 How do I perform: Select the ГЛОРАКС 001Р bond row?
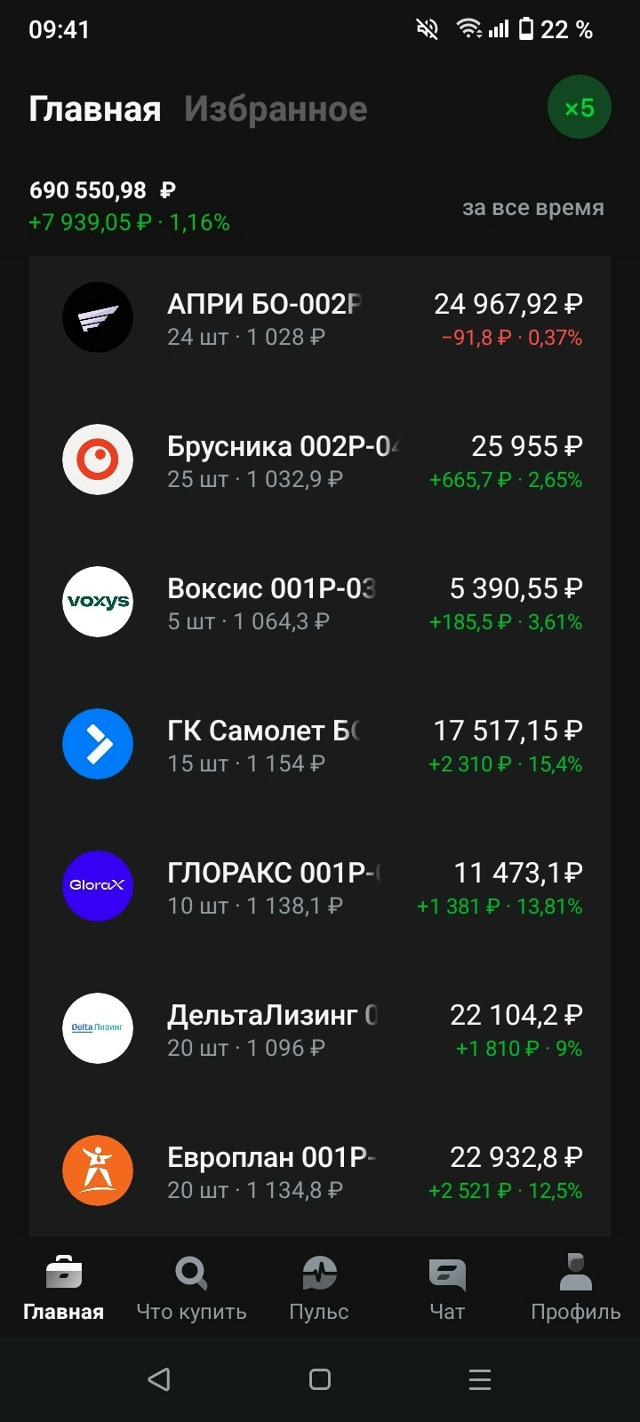pyautogui.click(x=320, y=886)
